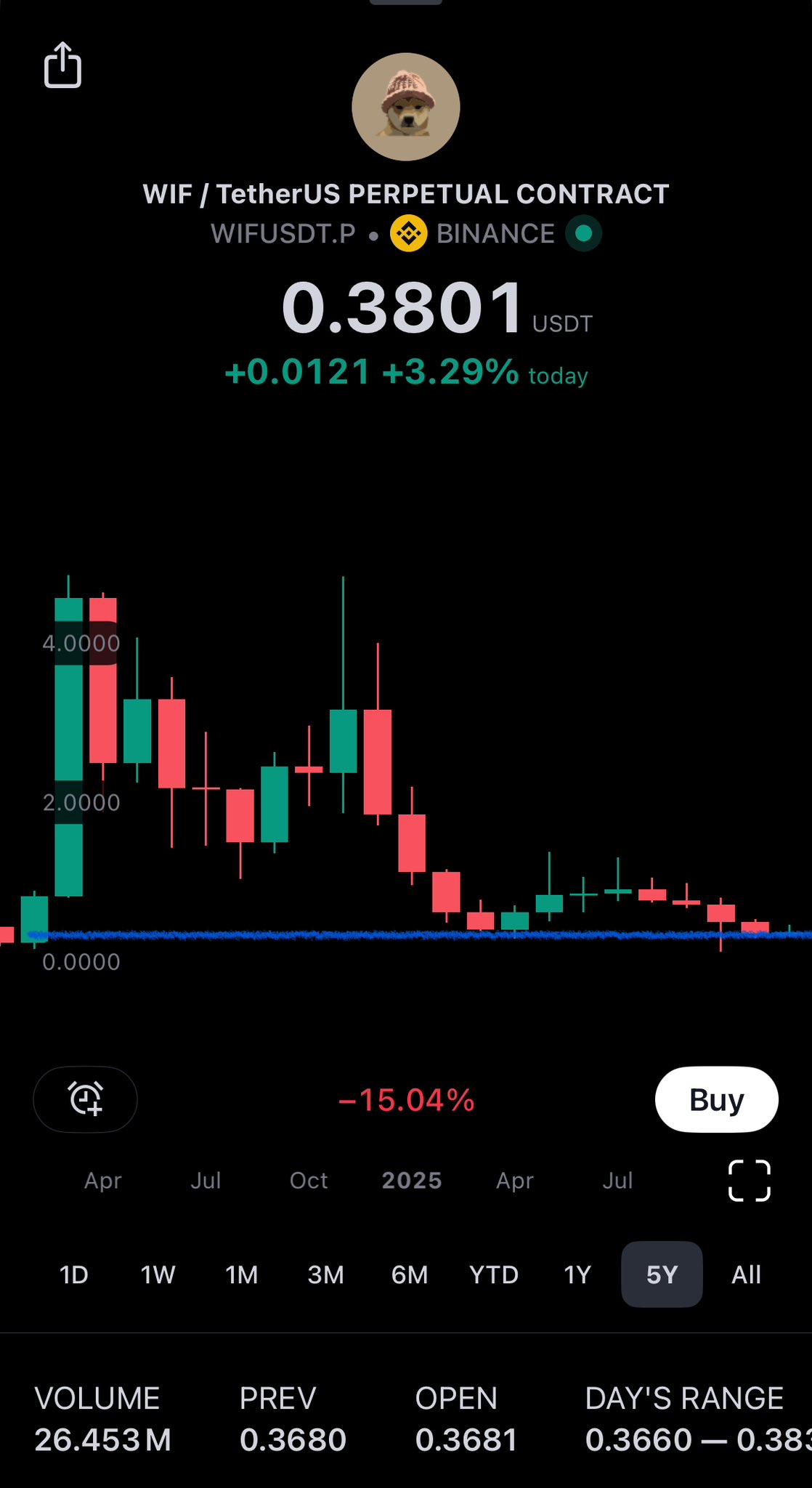Viewport: 812px width, 1488px height.
Task: Expand chart to full screen
Action: pos(749,1181)
